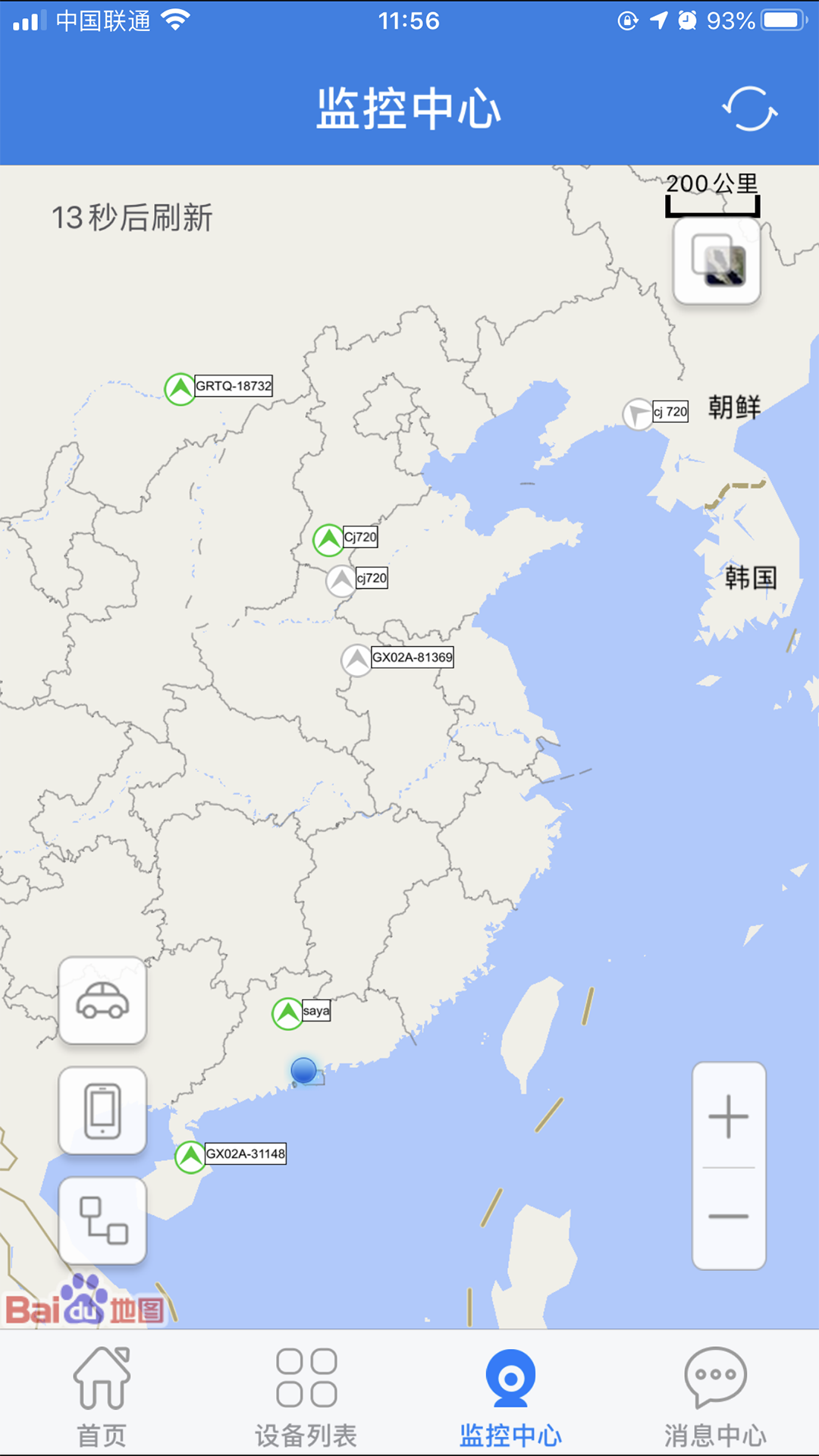Viewport: 819px width, 1456px height.
Task: Select the GX02A-31148 device marker
Action: (190, 1156)
